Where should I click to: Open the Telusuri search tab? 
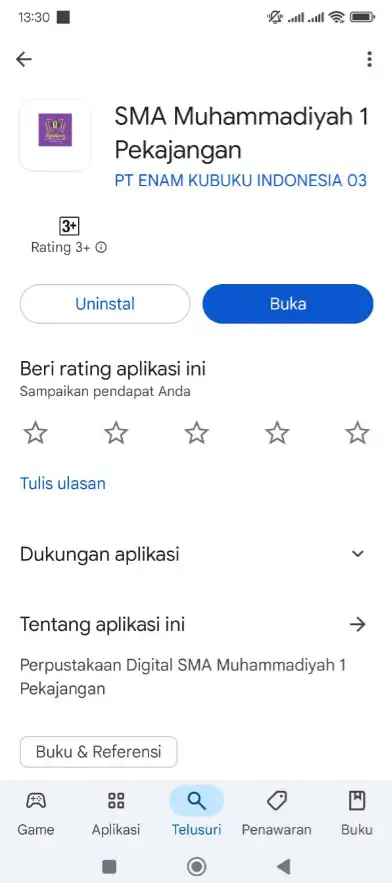point(197,811)
